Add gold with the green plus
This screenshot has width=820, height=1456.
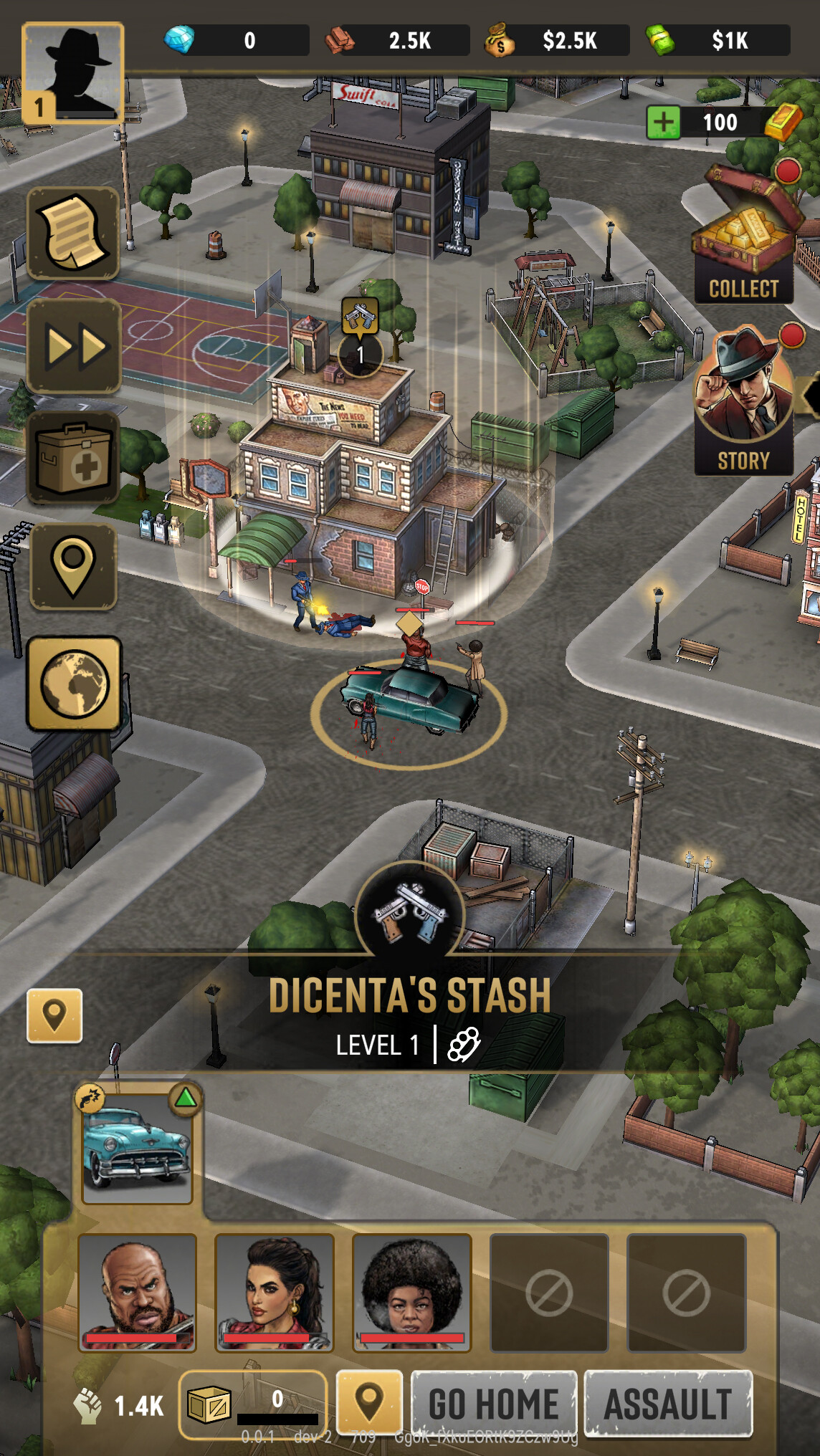663,123
